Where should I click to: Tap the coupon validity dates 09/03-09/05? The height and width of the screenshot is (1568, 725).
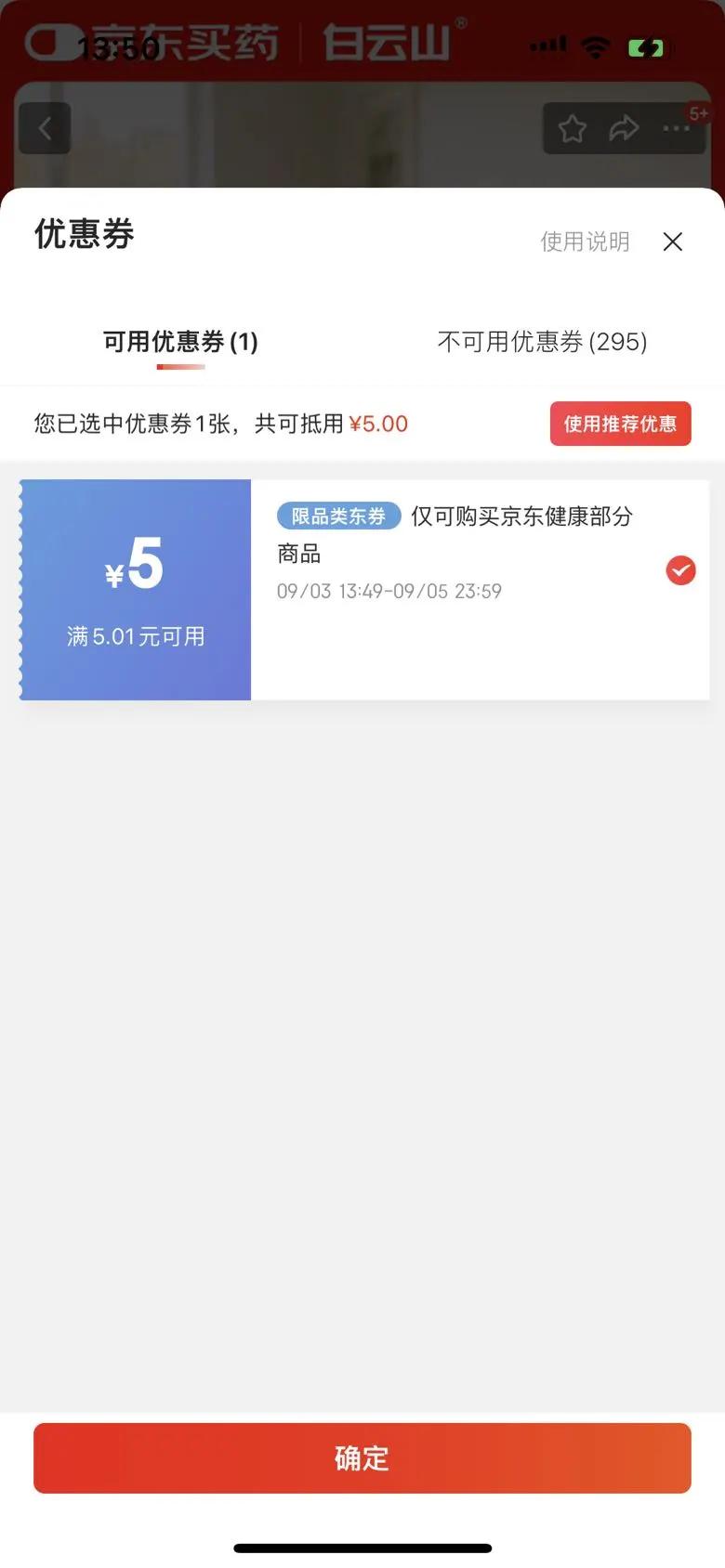[389, 591]
